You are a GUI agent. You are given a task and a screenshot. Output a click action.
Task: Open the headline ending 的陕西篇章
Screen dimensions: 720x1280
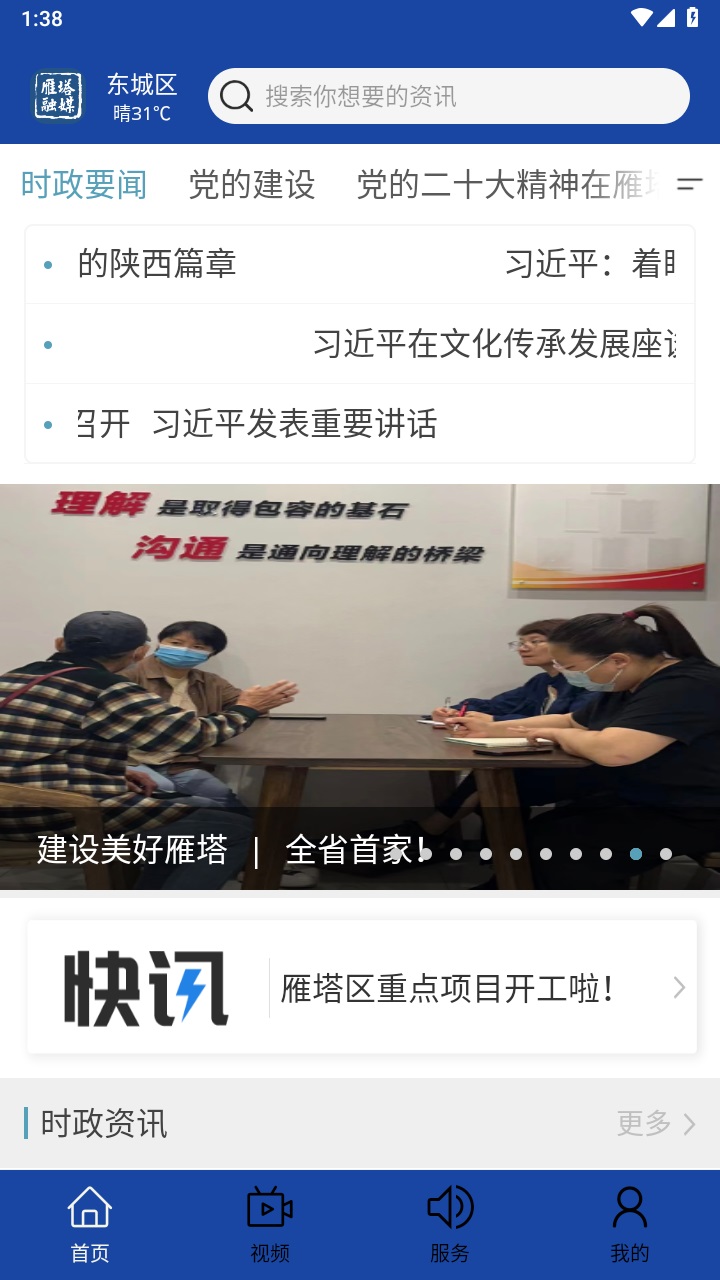[x=157, y=264]
